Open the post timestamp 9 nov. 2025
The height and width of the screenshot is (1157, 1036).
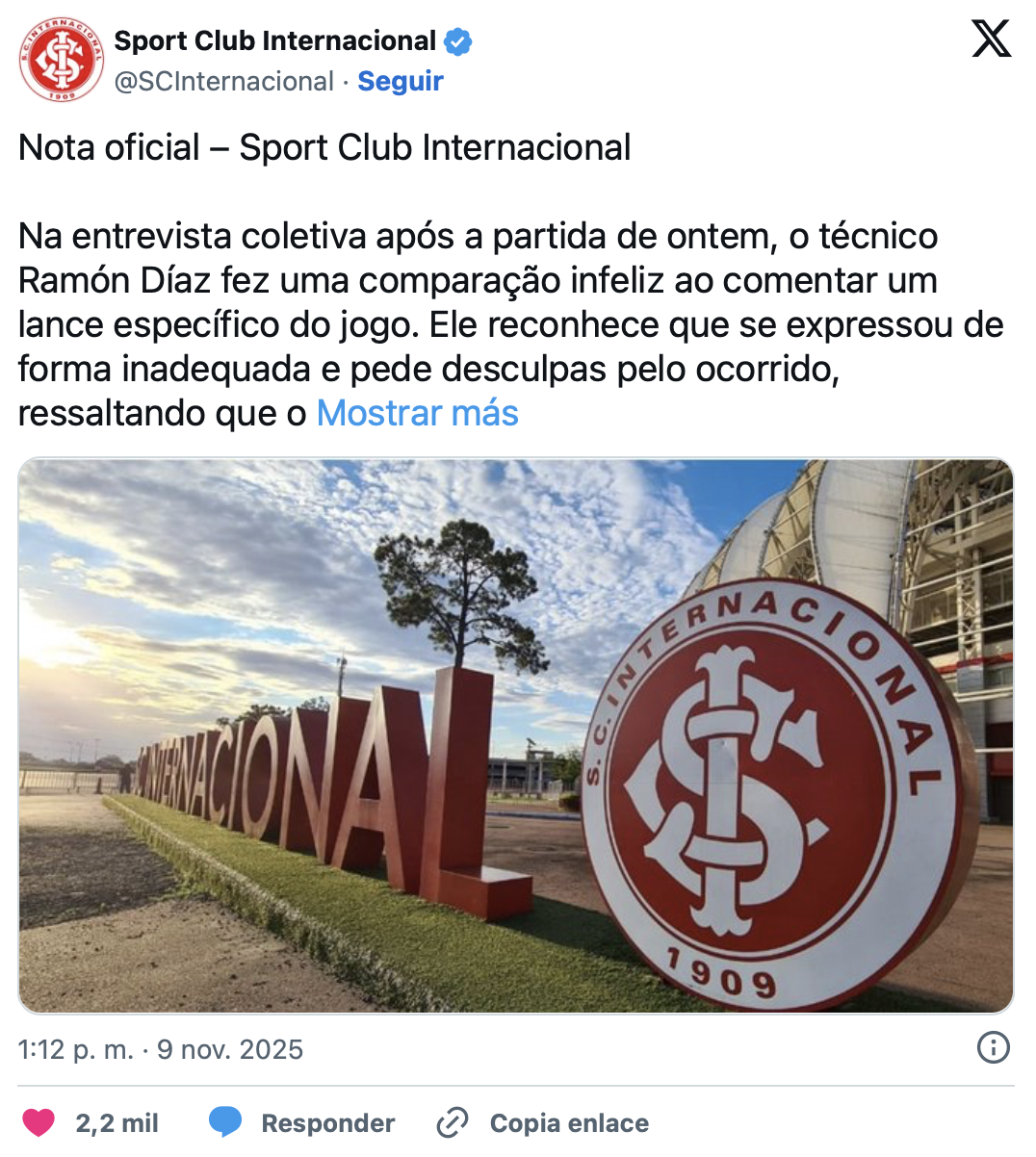pos(160,1049)
